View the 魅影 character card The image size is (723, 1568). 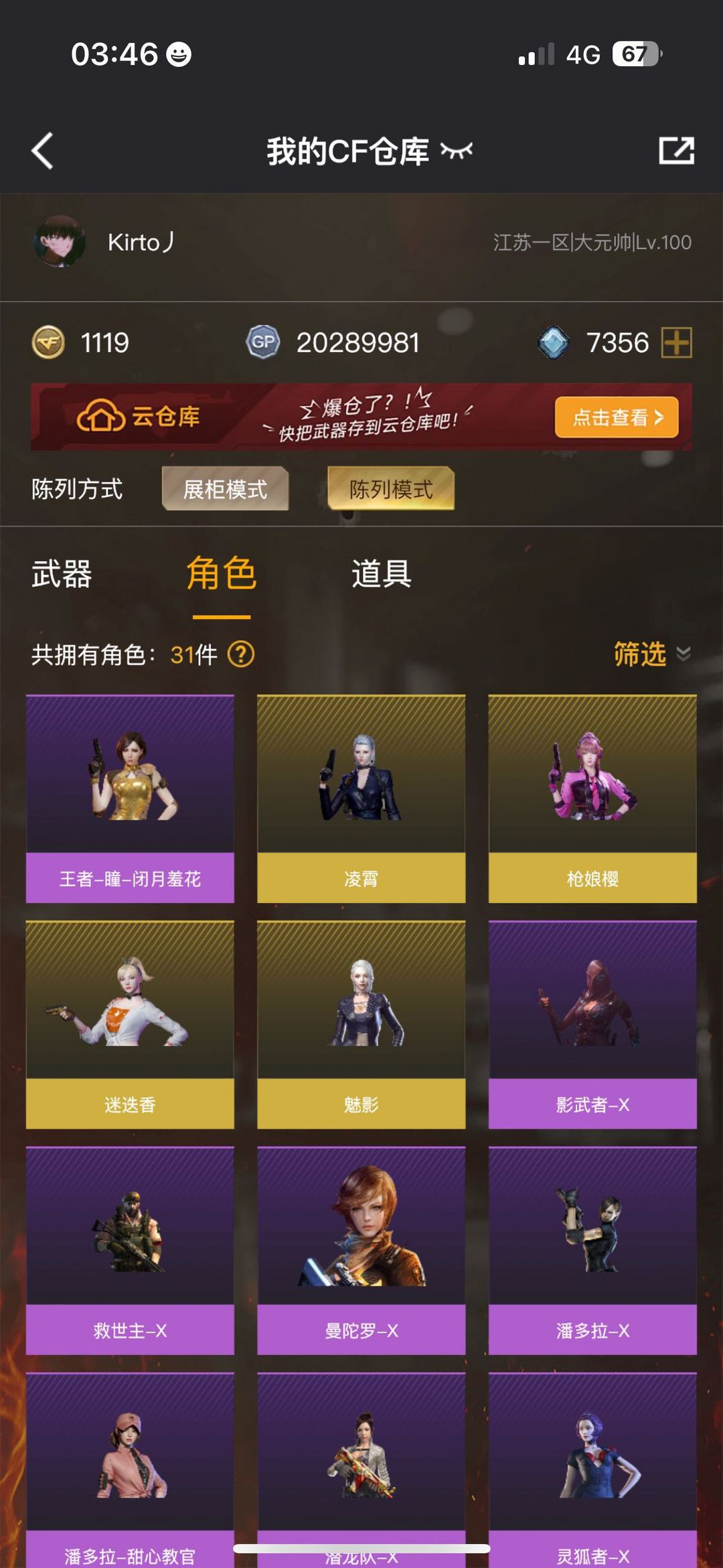pos(361,1025)
